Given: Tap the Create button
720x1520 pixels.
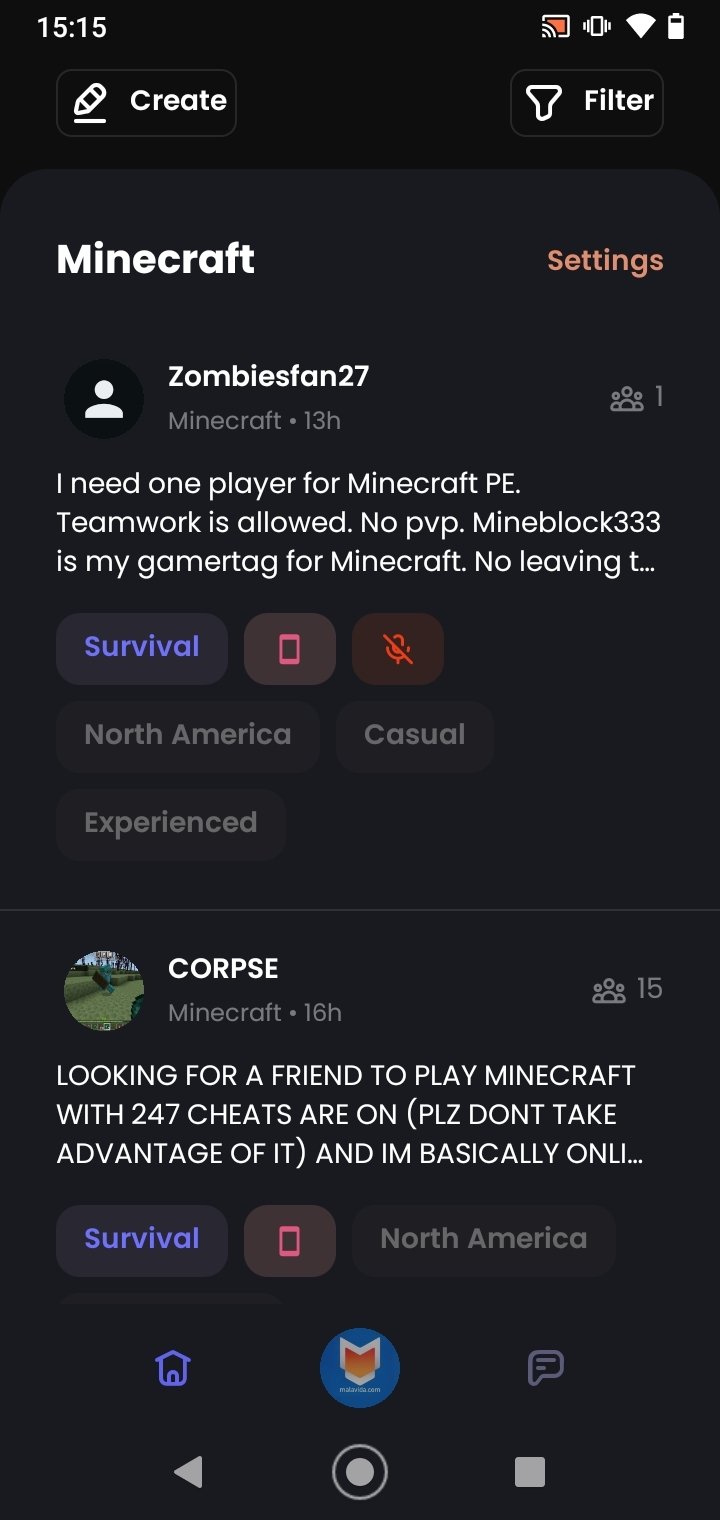Looking at the screenshot, I should coord(146,102).
